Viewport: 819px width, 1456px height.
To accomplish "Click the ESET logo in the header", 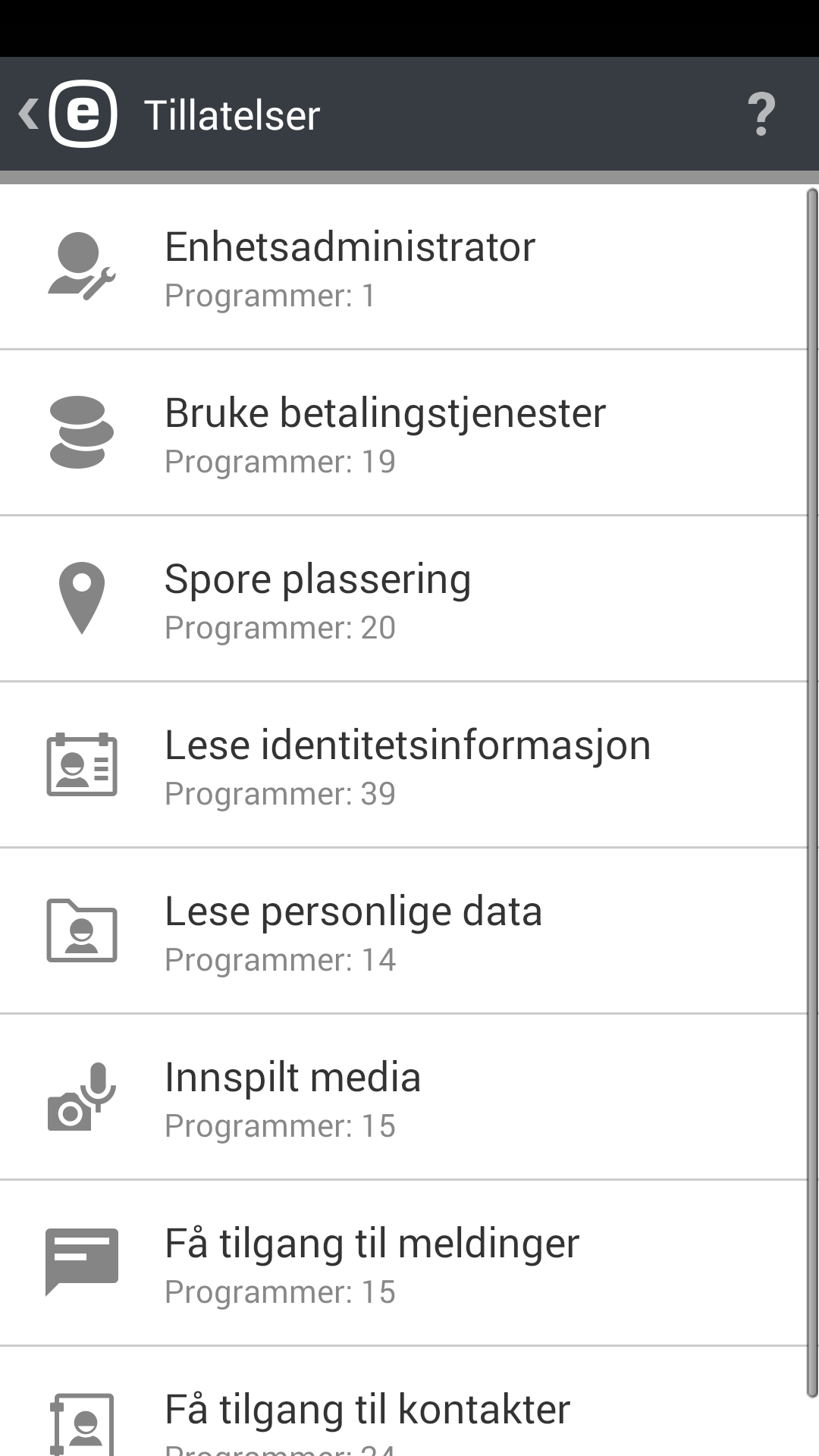I will point(83,115).
